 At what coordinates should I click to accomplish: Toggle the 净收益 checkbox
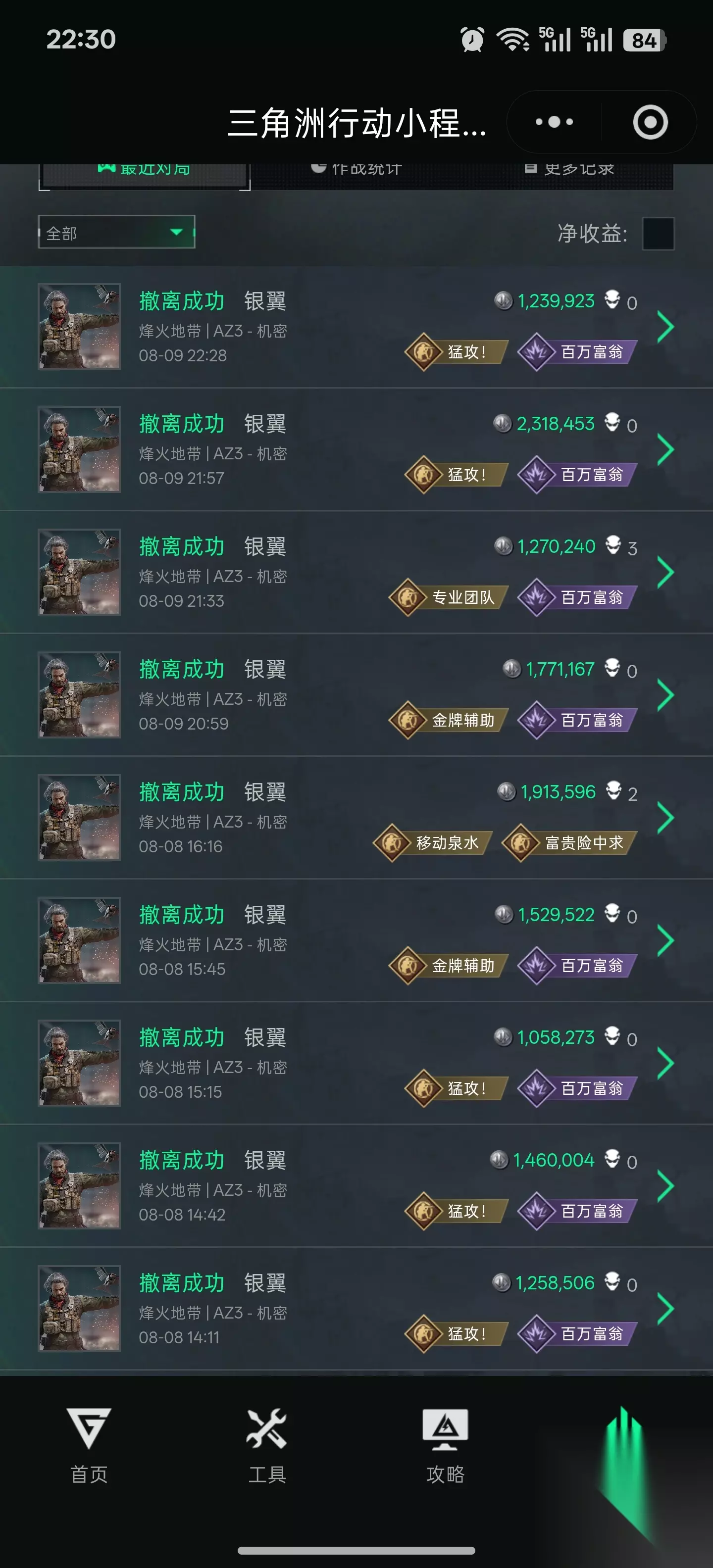[x=658, y=233]
